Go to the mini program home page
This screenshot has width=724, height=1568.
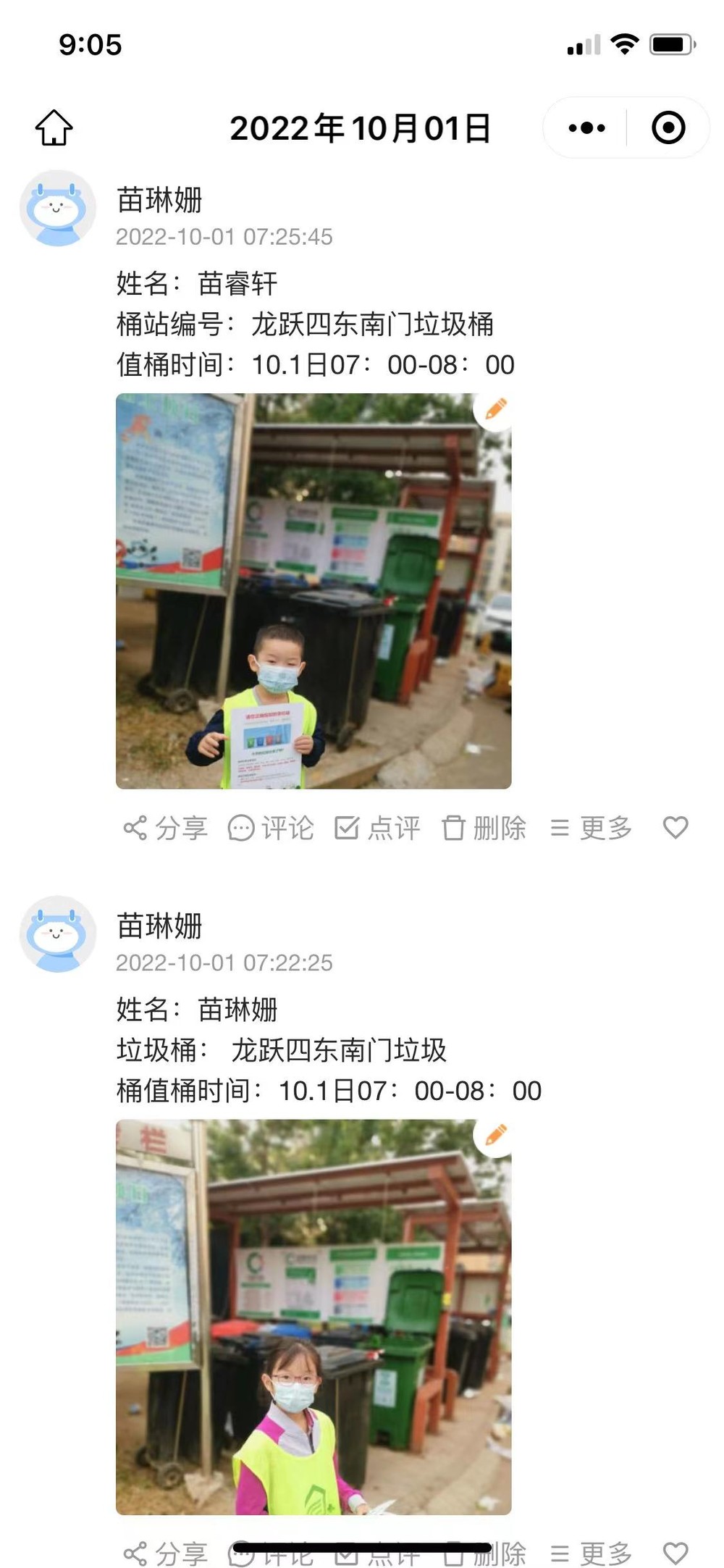click(x=54, y=128)
